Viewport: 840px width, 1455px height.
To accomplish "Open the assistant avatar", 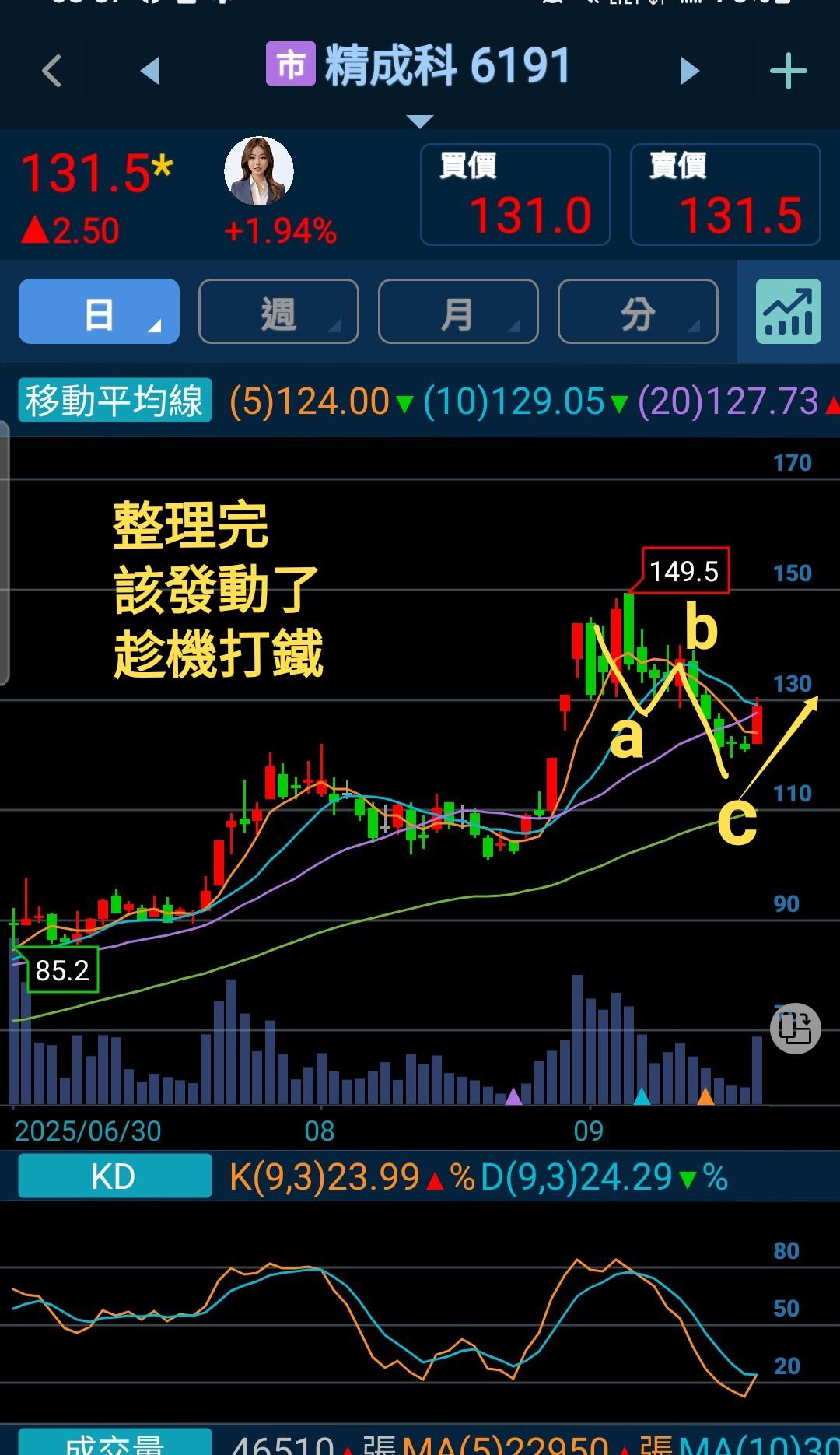I will tap(259, 171).
